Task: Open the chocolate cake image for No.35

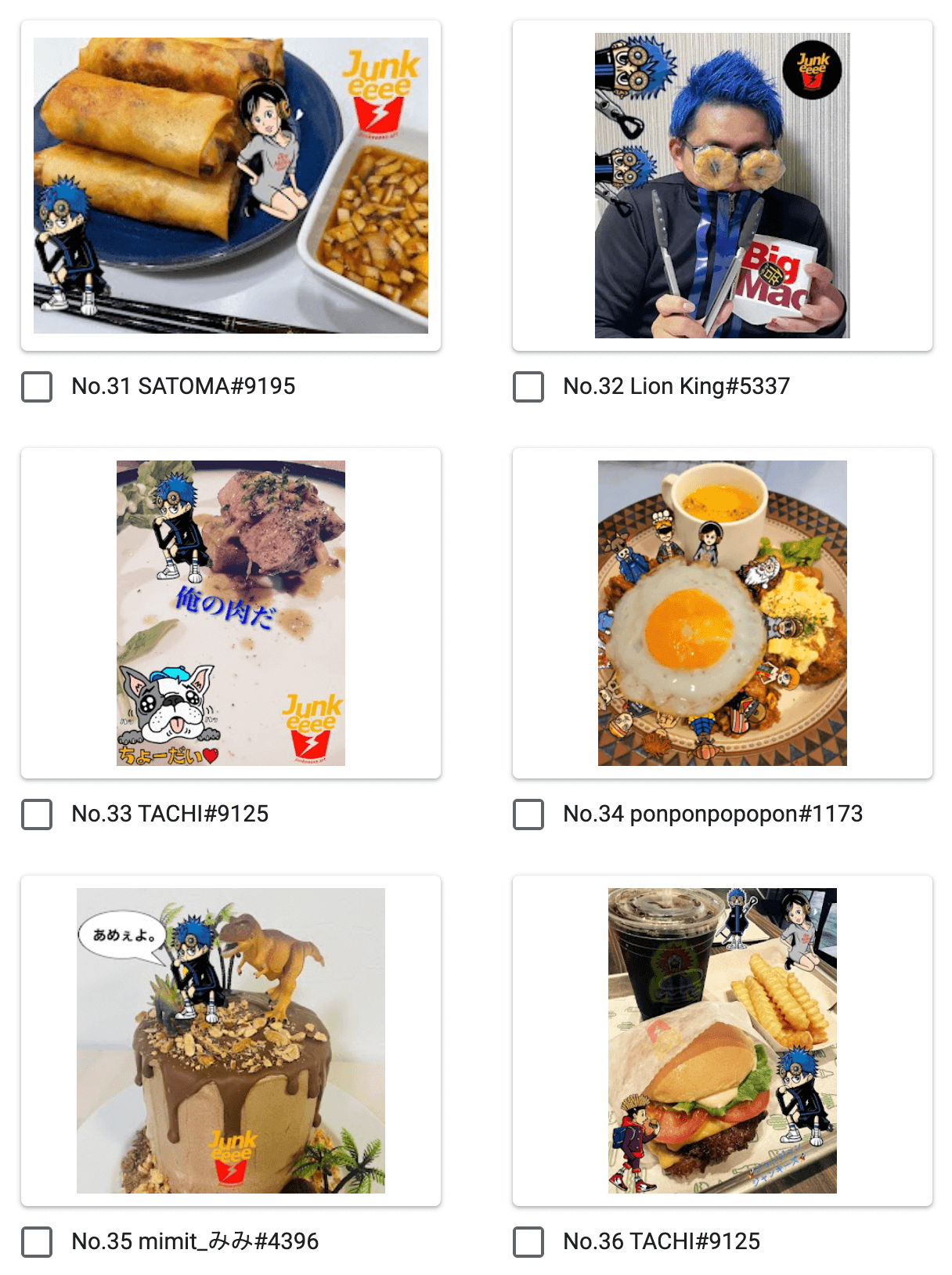Action: tap(231, 1041)
